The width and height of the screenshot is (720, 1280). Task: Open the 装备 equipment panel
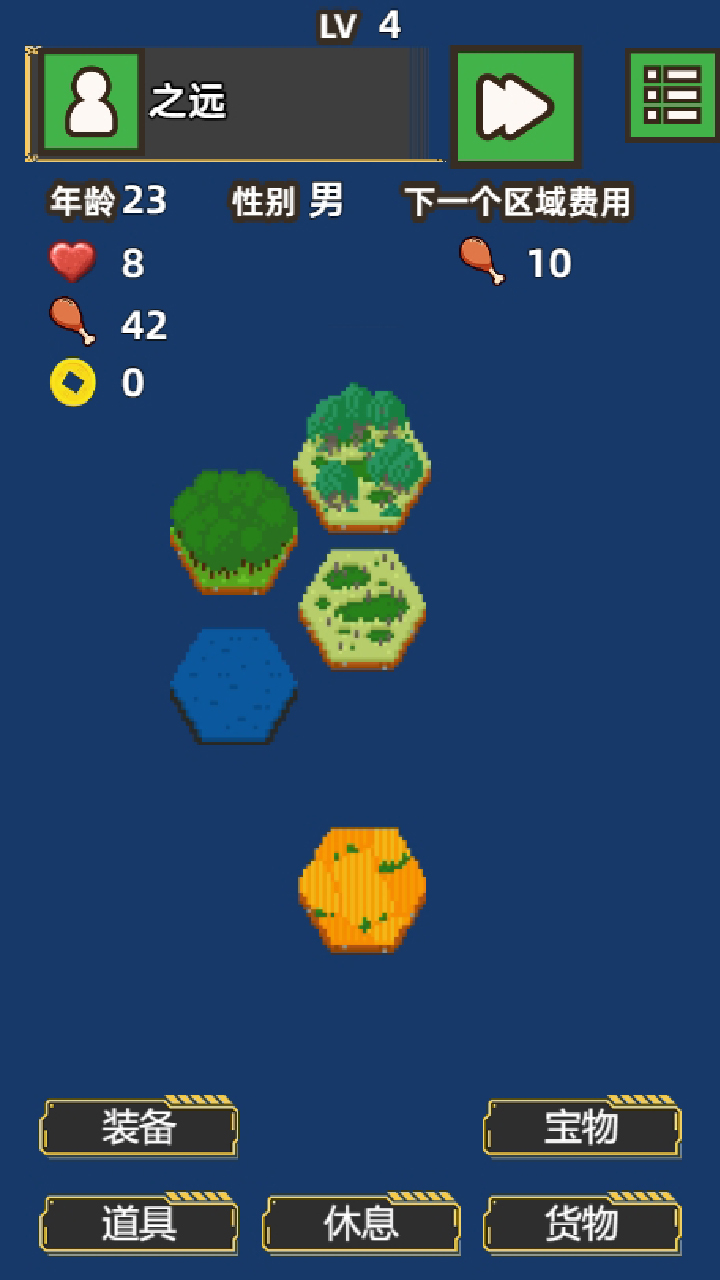pyautogui.click(x=139, y=1128)
